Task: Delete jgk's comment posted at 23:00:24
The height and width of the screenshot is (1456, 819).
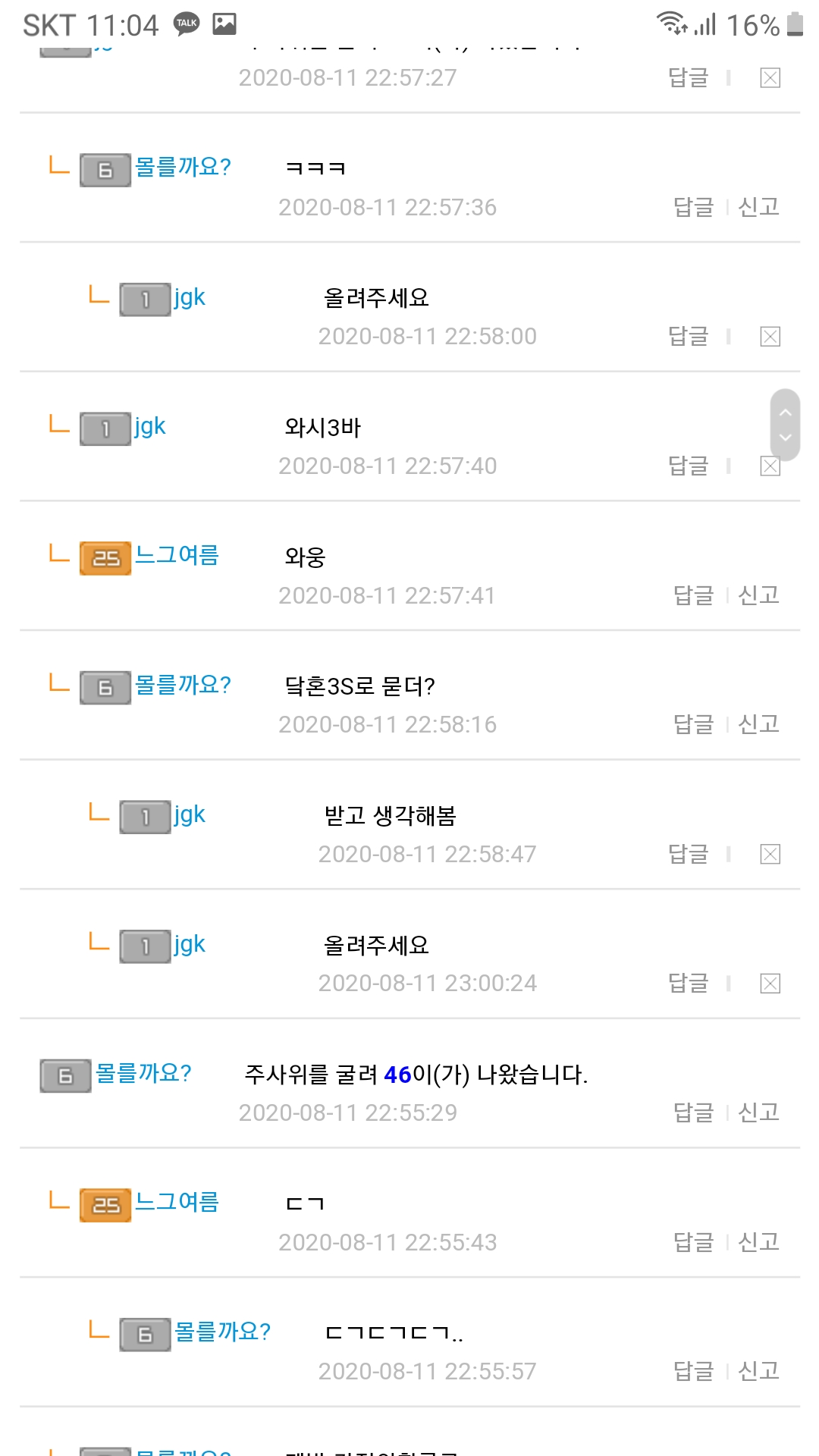Action: 770,984
